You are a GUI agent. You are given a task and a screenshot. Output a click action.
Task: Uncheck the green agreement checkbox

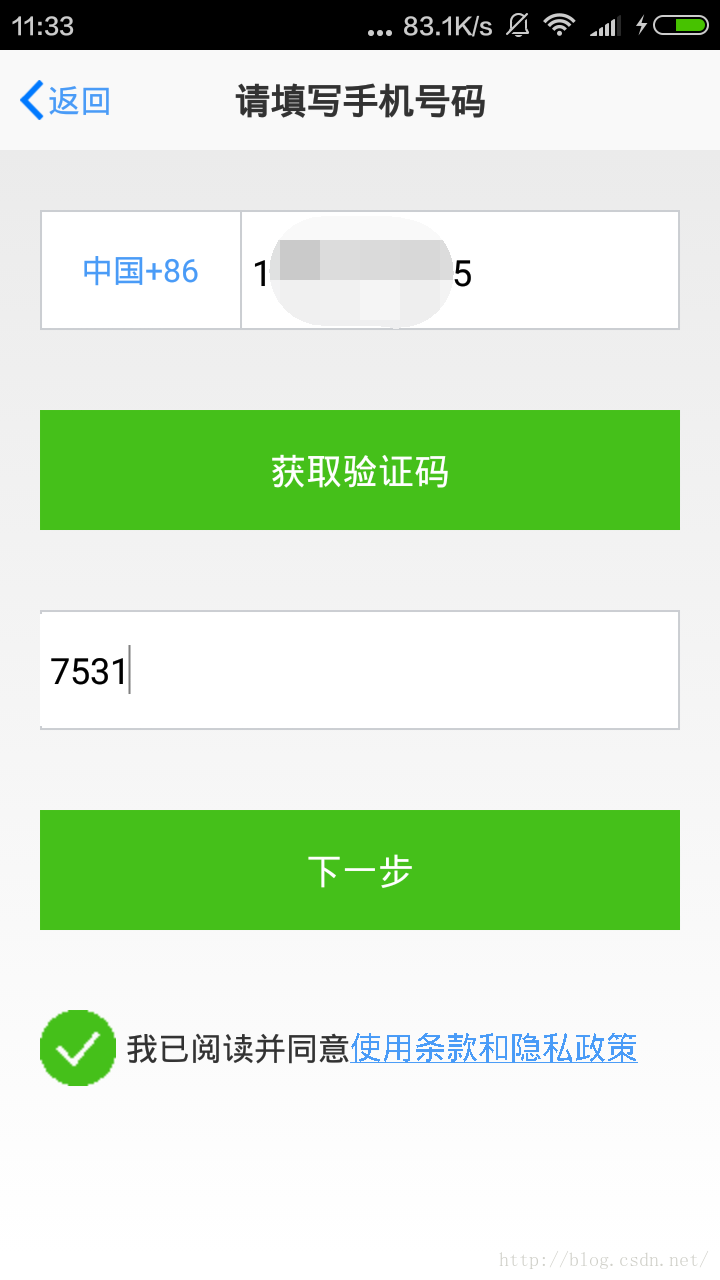[78, 1048]
